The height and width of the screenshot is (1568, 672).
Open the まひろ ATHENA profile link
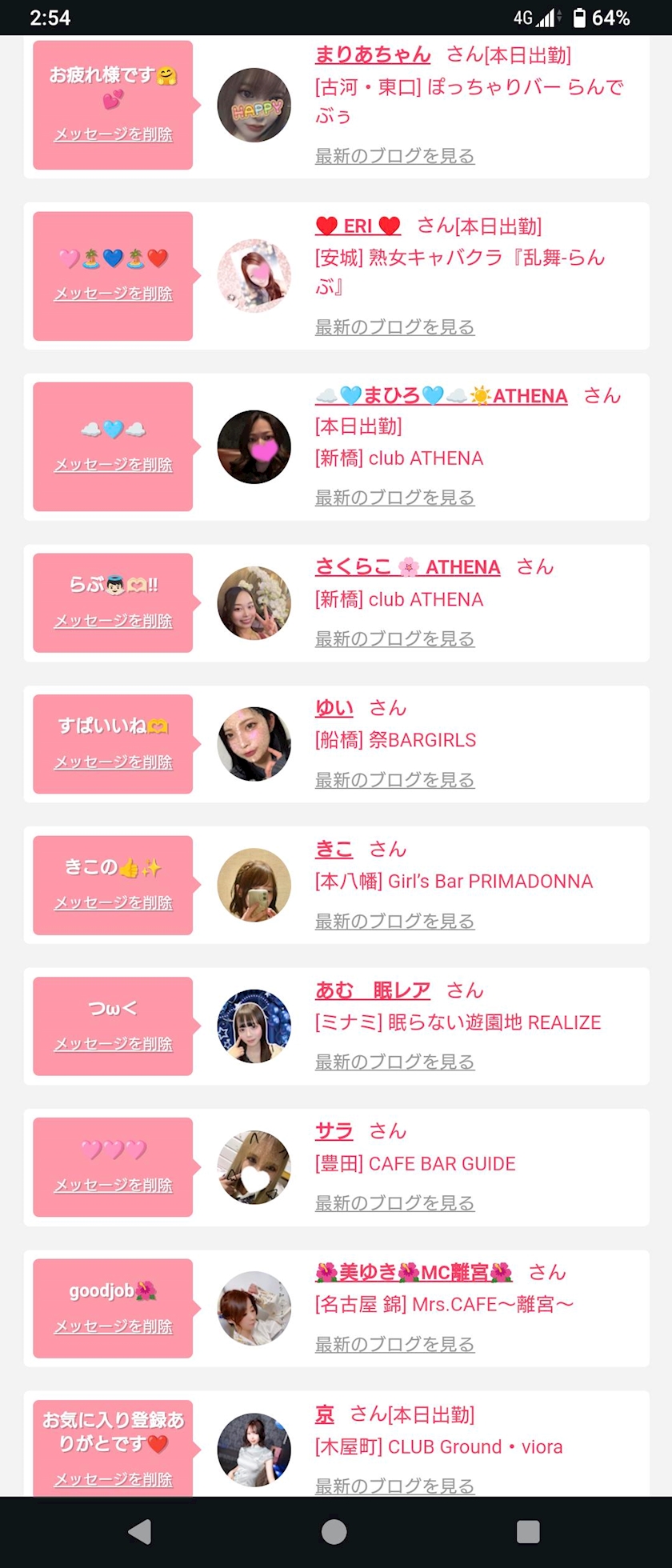tap(441, 396)
